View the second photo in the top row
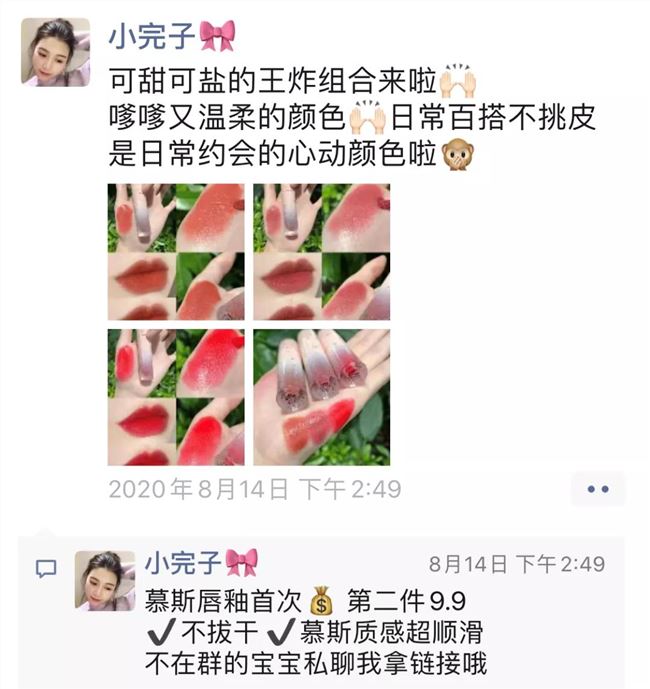 coord(321,252)
